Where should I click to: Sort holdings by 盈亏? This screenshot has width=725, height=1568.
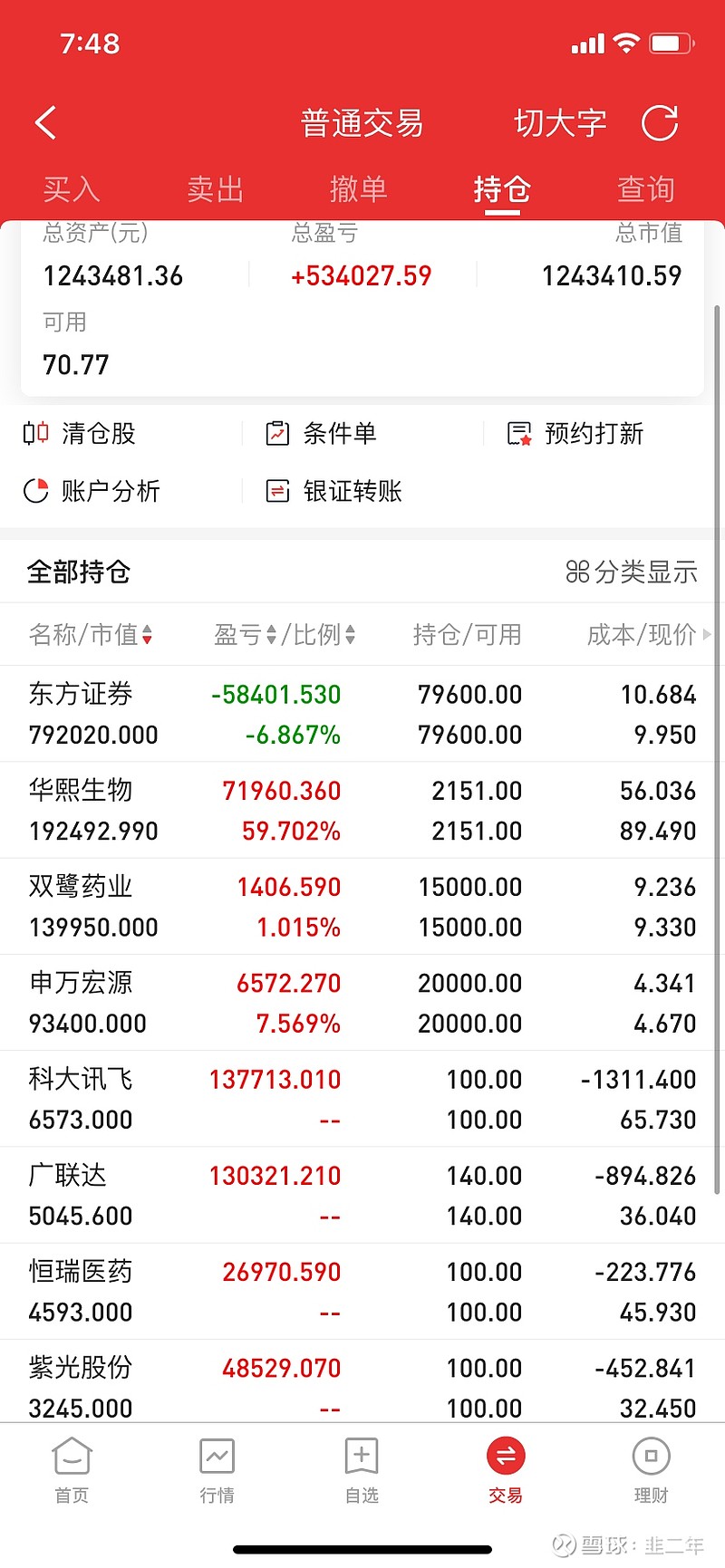(245, 634)
